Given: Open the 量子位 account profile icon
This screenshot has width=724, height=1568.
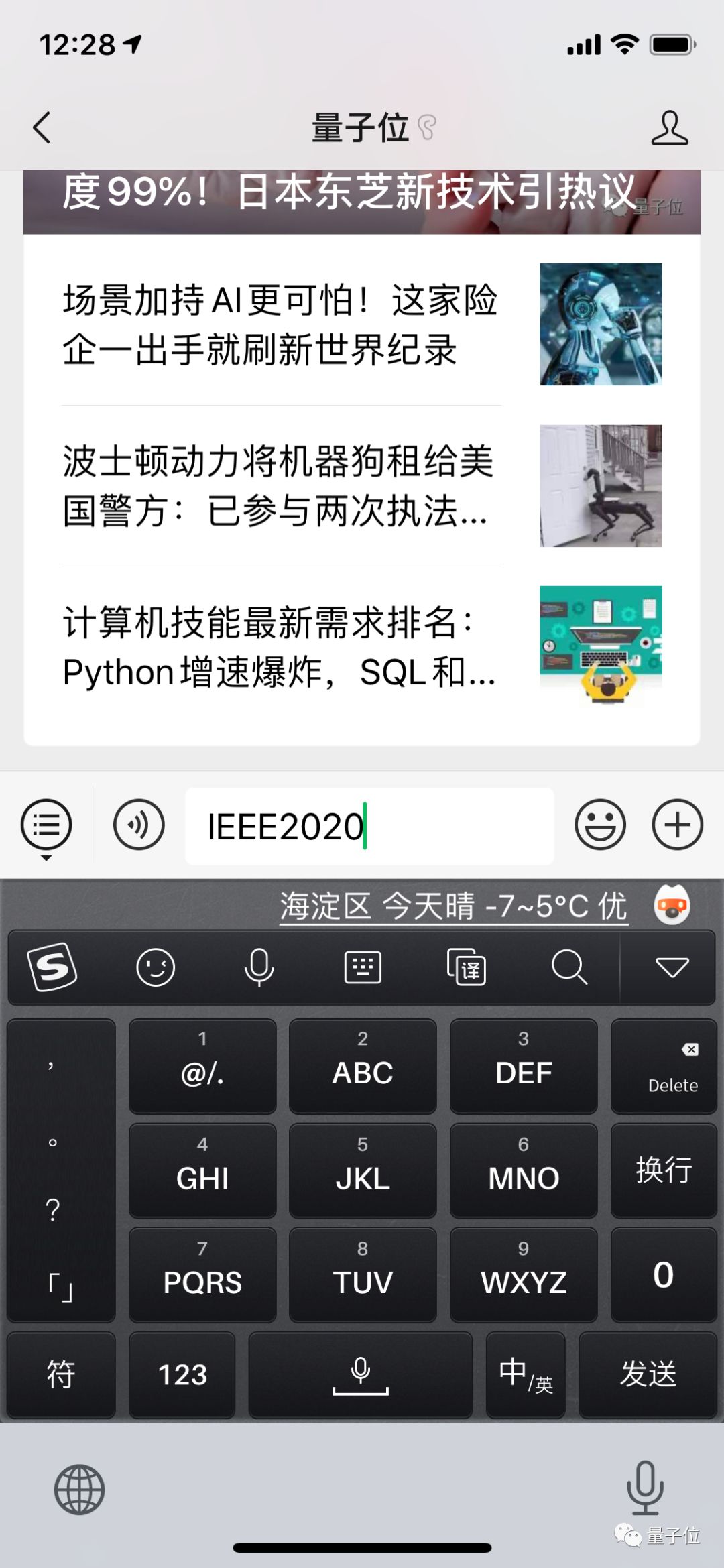Looking at the screenshot, I should pos(669,127).
